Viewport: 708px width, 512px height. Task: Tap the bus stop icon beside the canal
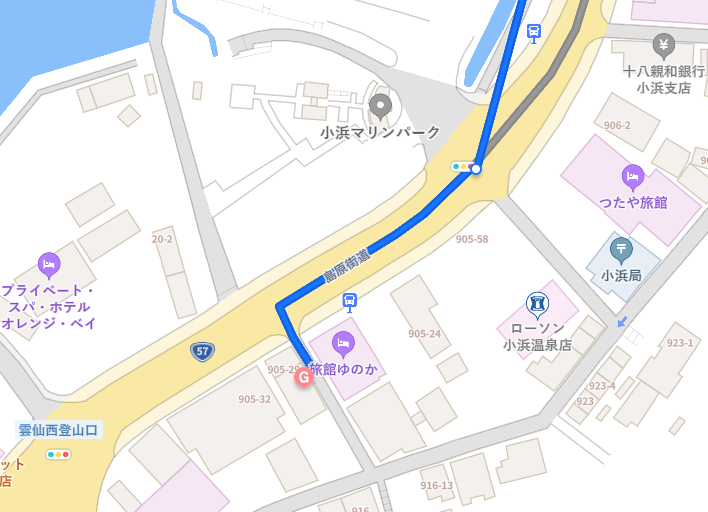(534, 32)
